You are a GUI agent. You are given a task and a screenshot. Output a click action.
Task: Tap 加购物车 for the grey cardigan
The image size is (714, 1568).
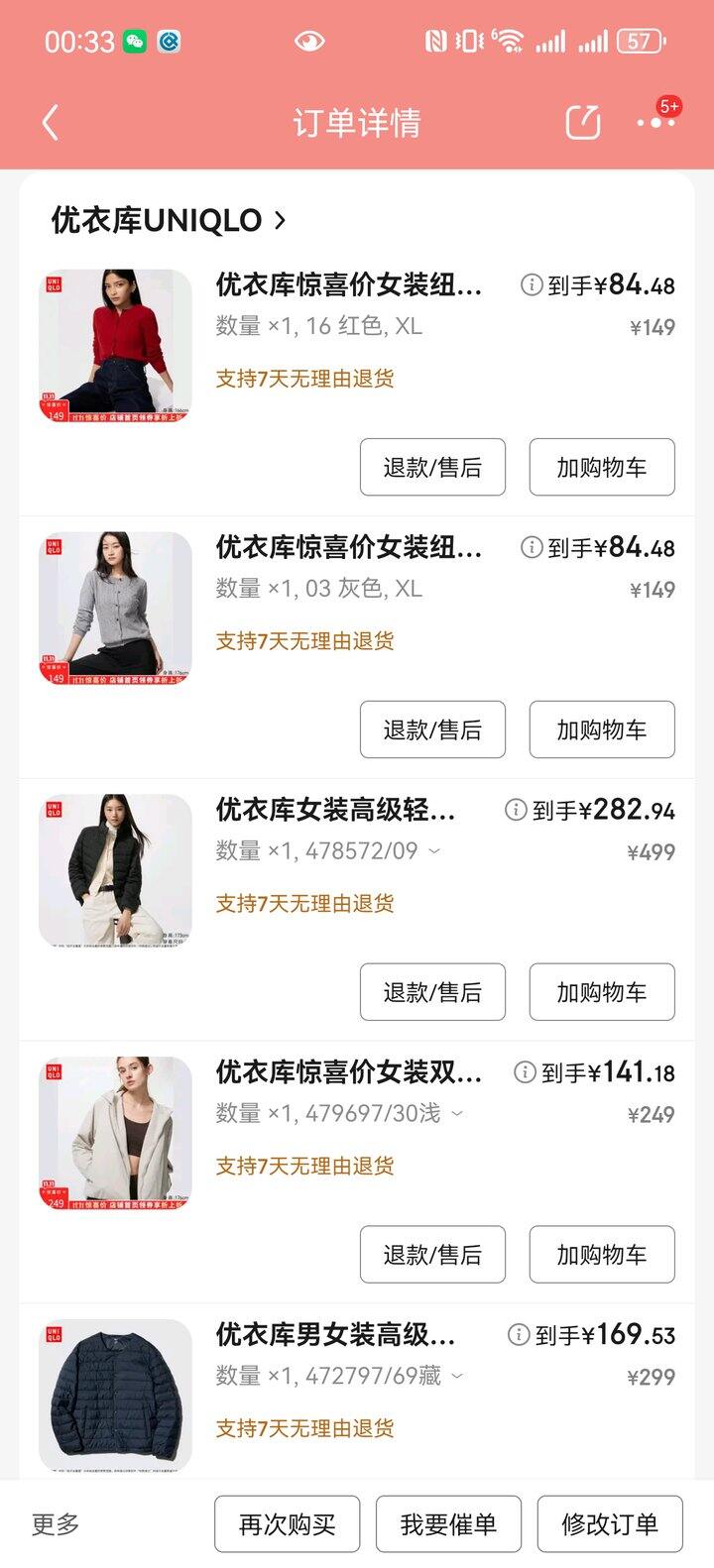(602, 729)
